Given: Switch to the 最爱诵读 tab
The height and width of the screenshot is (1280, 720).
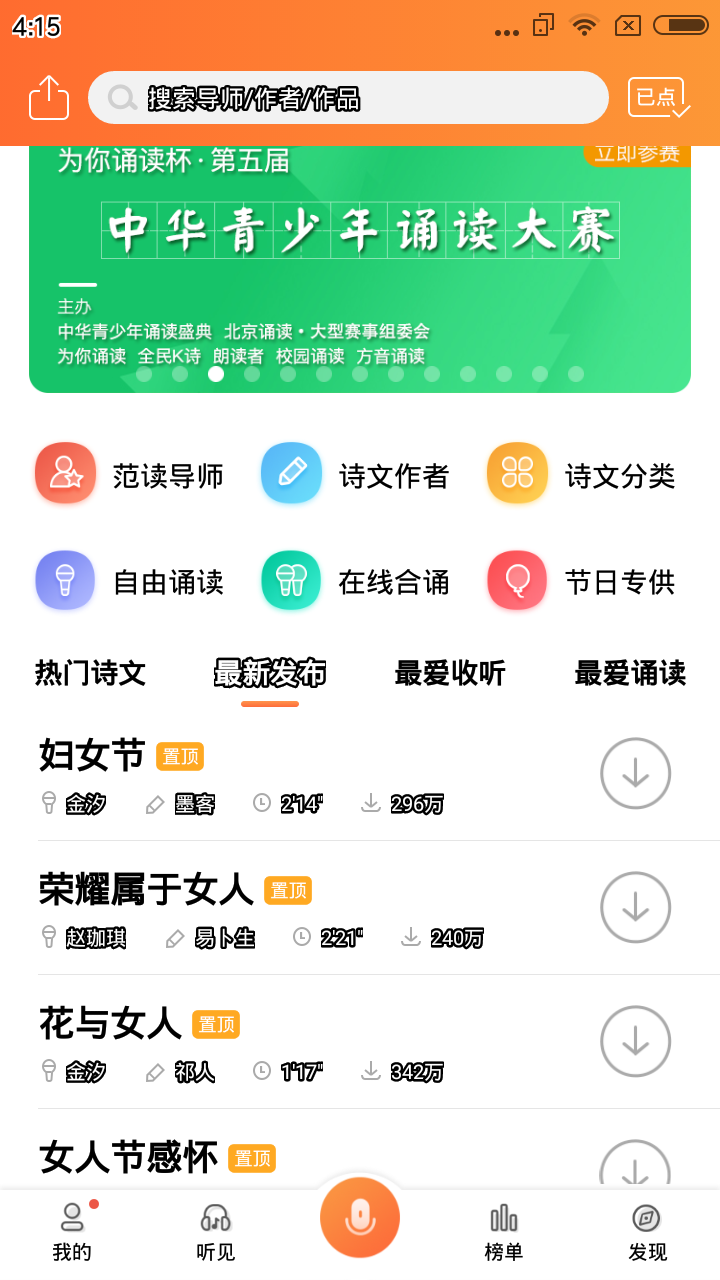Looking at the screenshot, I should 630,673.
